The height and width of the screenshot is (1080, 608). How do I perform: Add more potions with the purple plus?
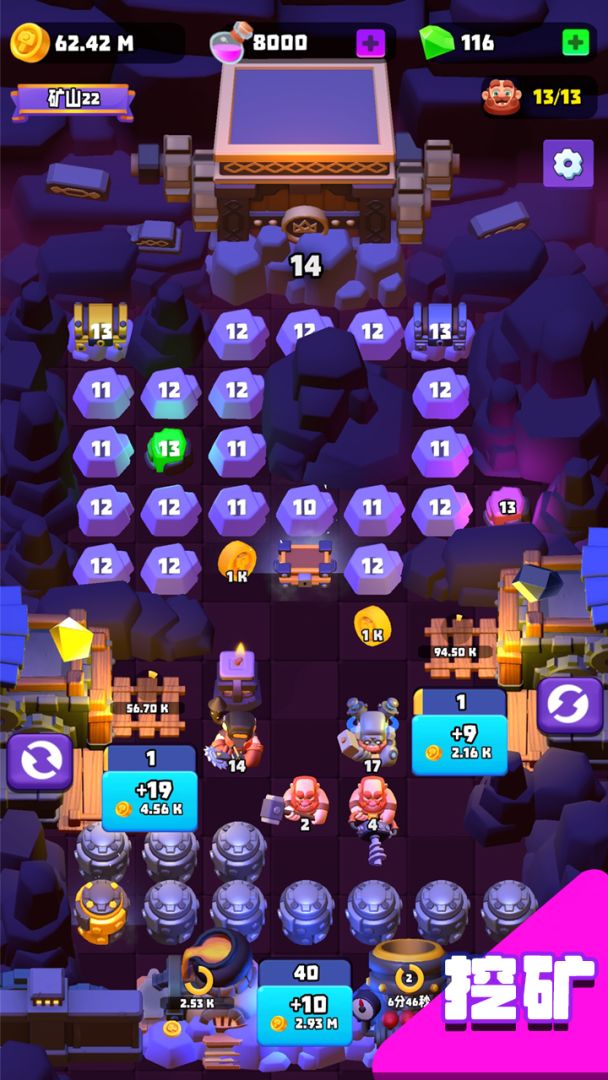(370, 43)
